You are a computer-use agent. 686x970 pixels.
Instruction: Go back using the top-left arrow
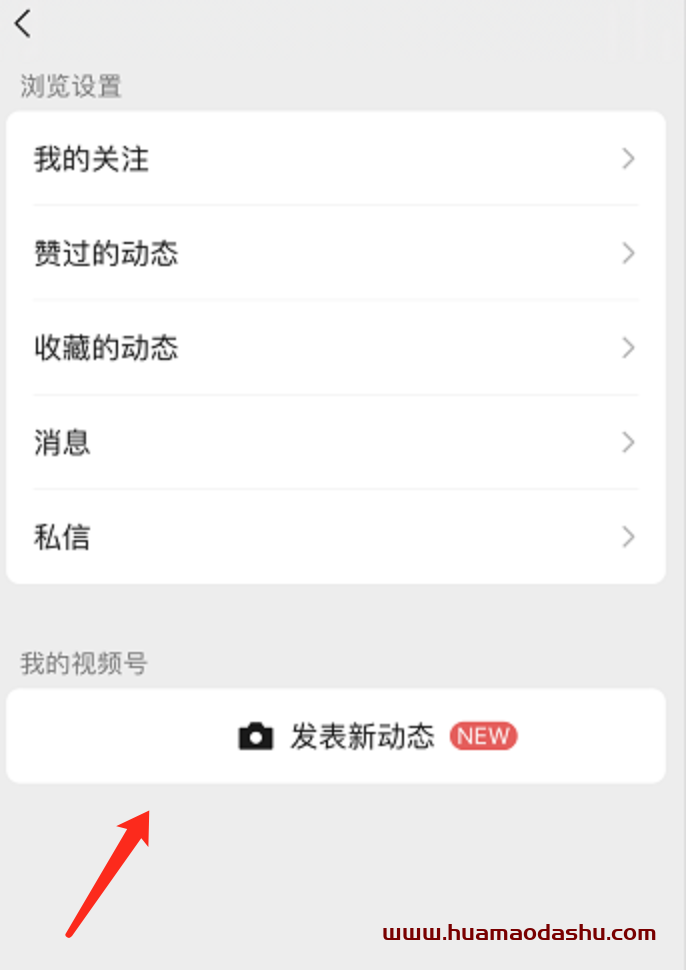pos(24,23)
